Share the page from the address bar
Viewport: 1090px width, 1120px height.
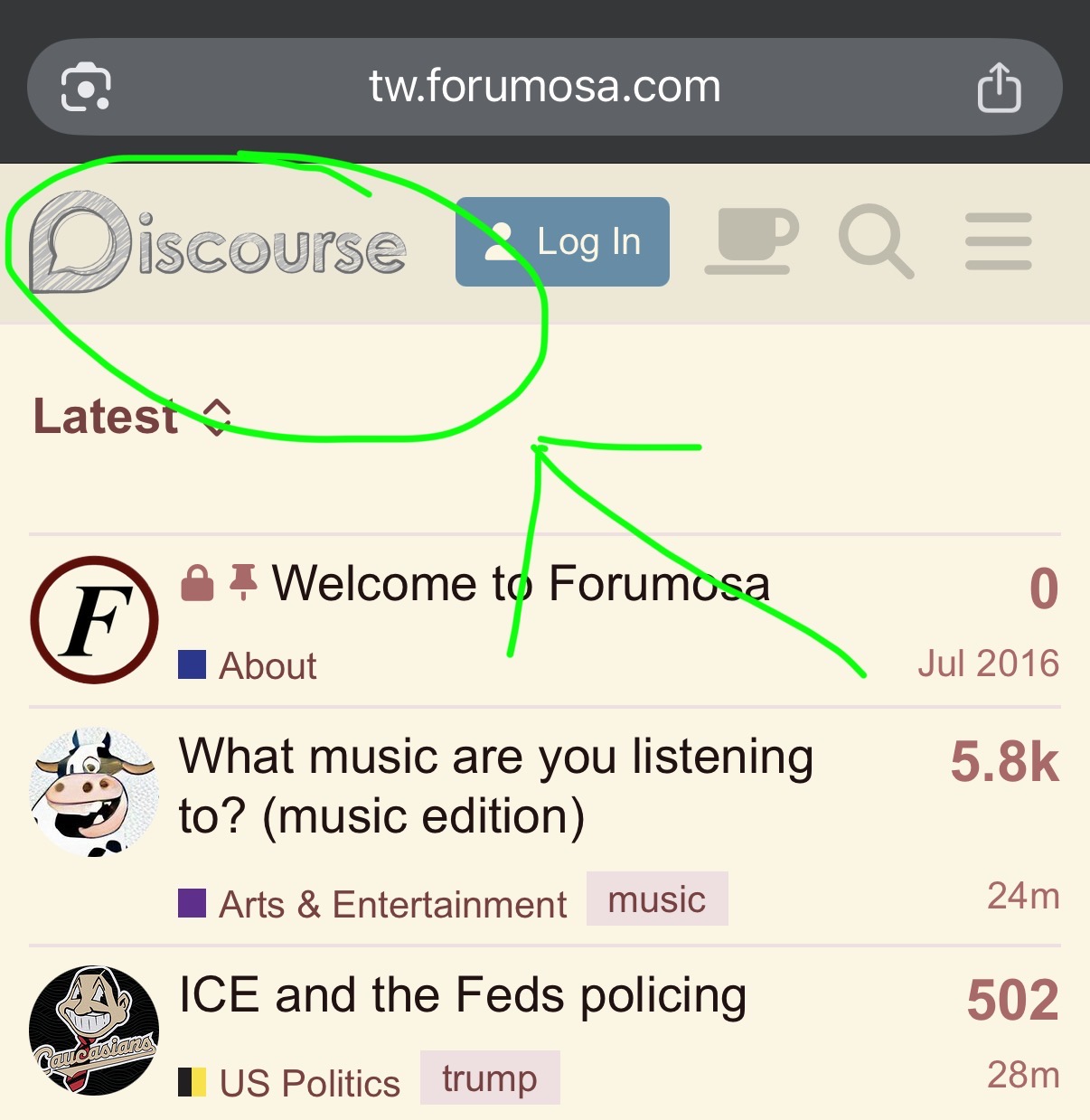pos(999,88)
